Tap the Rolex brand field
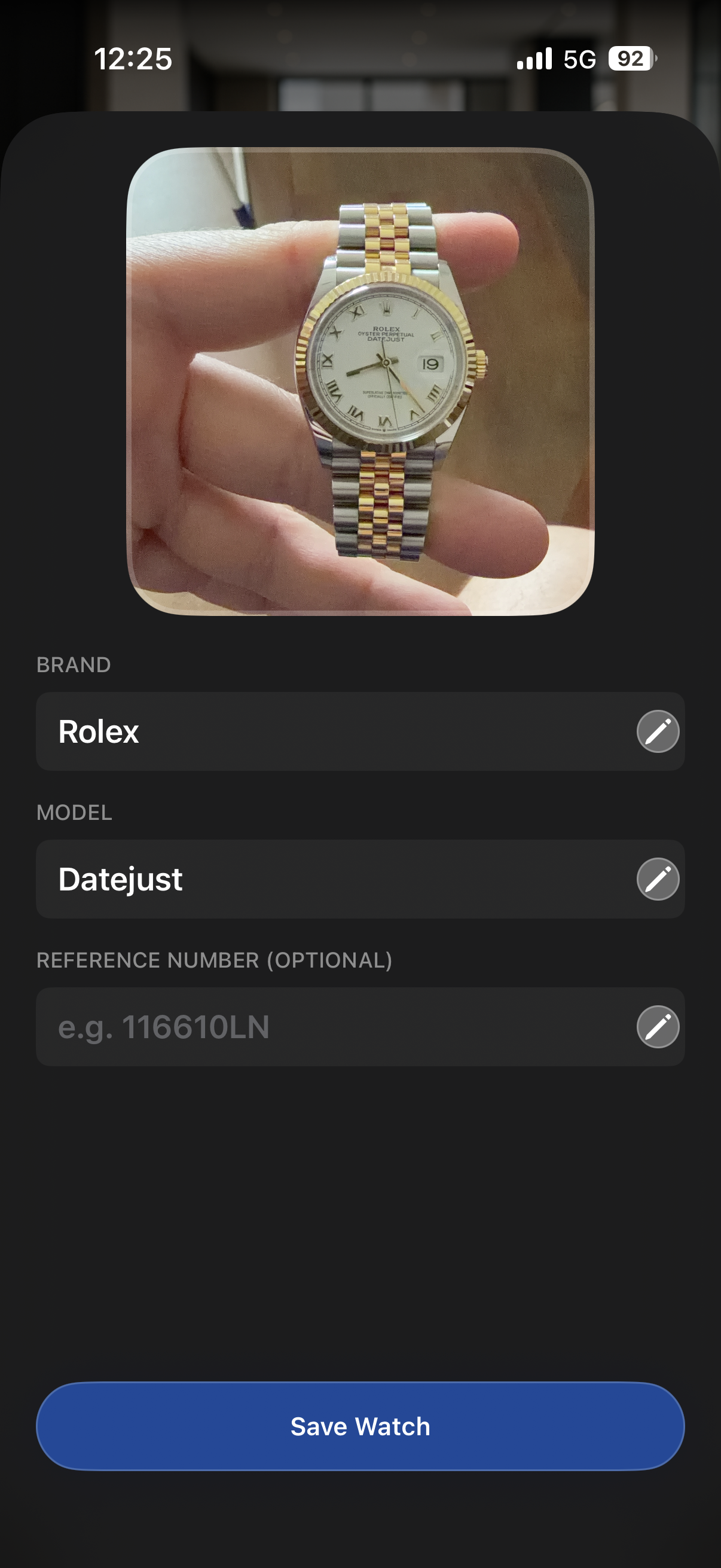This screenshot has width=721, height=1568. 329,731
